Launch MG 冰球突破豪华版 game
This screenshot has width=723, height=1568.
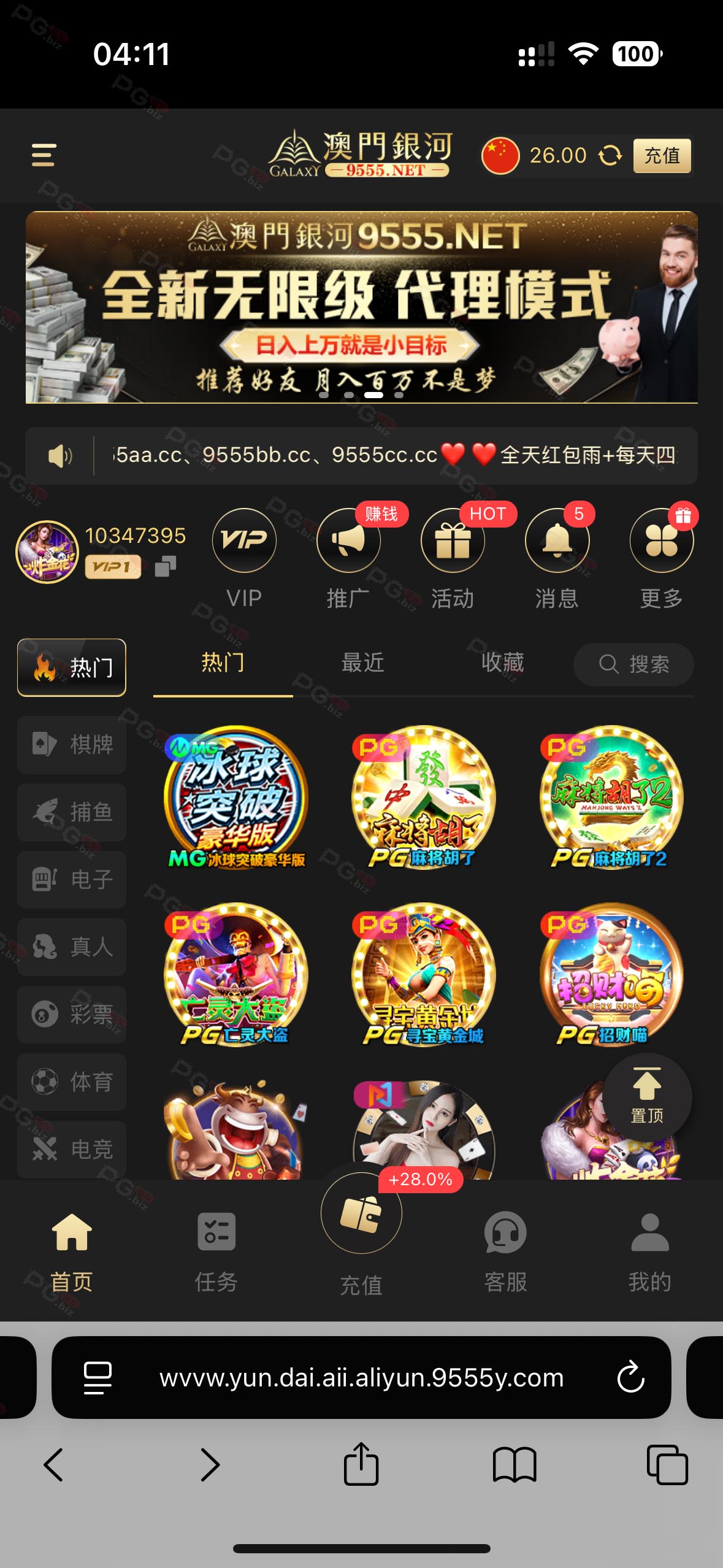point(236,797)
